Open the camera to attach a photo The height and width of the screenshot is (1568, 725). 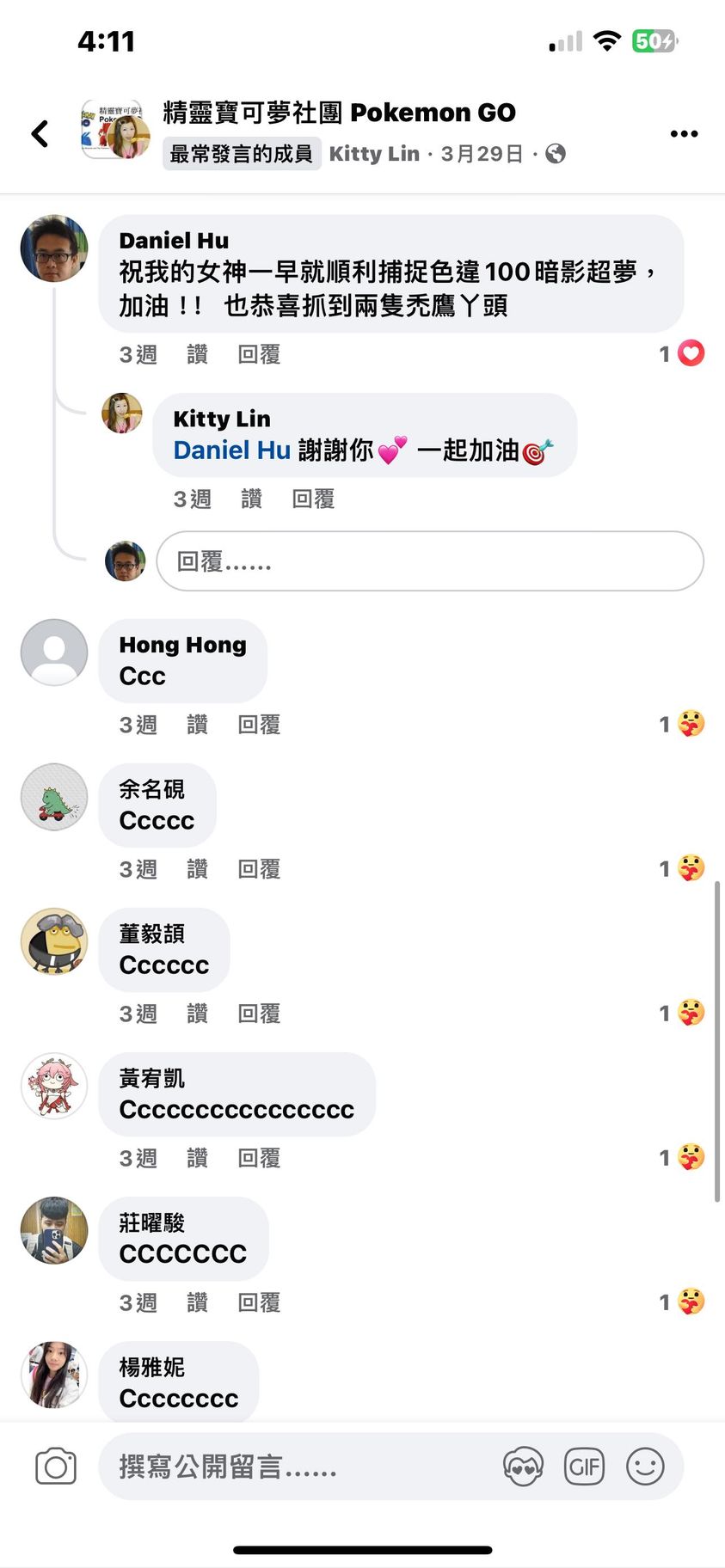[56, 1467]
